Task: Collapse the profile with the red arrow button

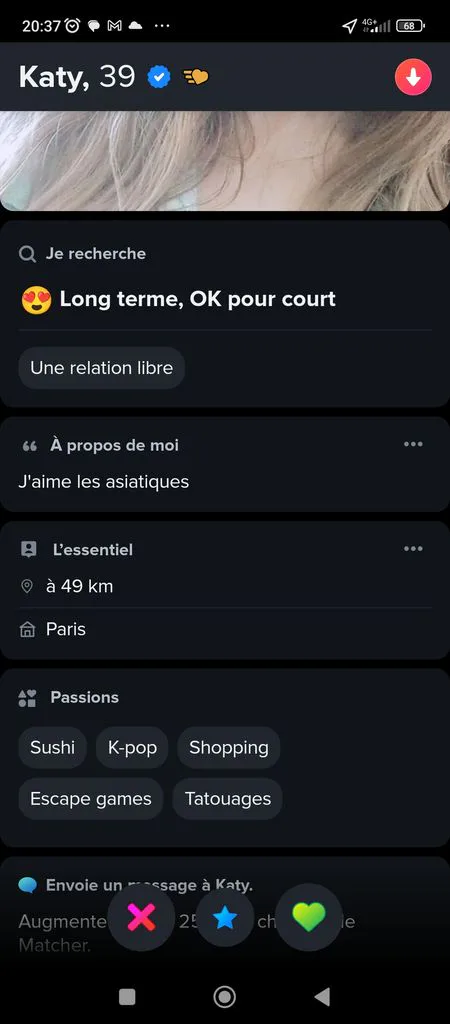Action: pos(413,77)
